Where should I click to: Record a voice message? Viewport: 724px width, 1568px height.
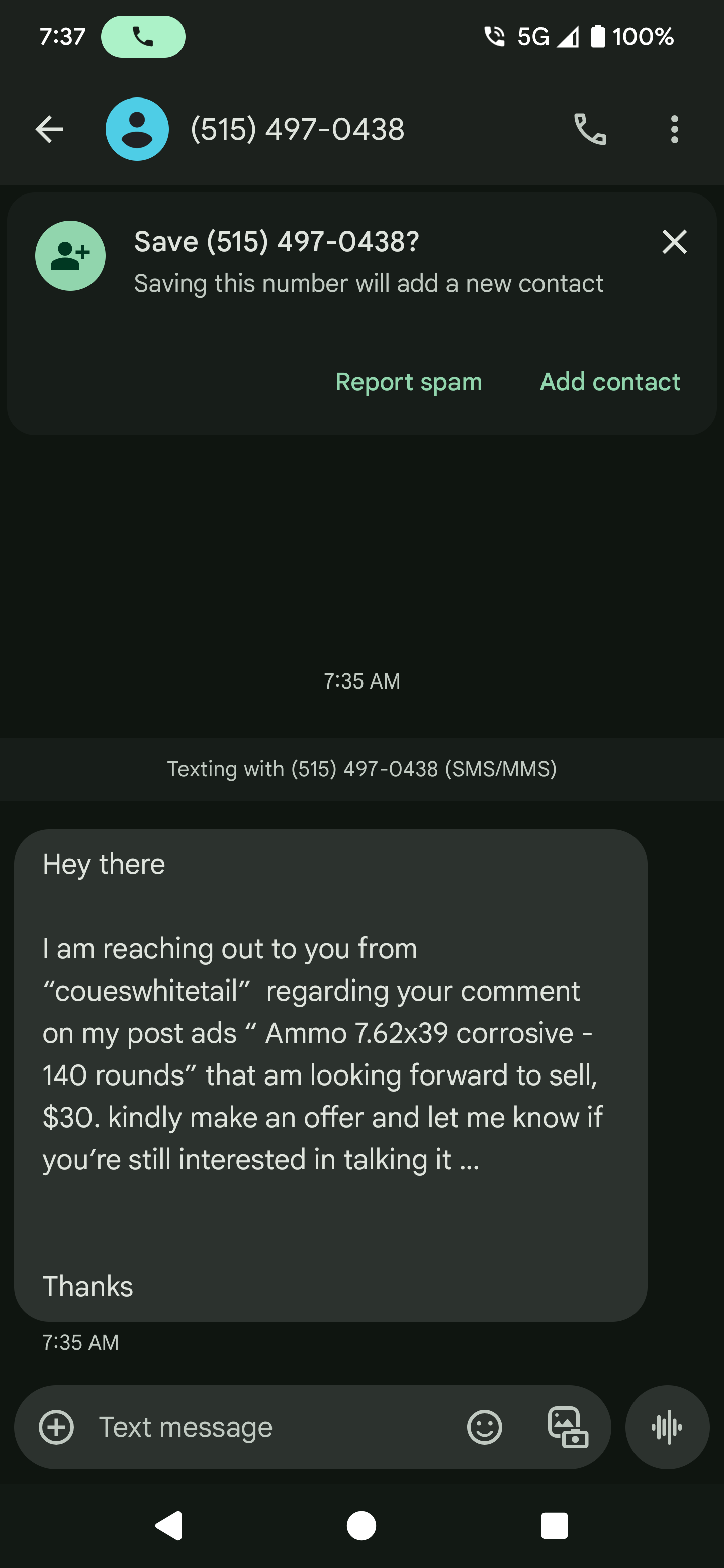tap(667, 1427)
